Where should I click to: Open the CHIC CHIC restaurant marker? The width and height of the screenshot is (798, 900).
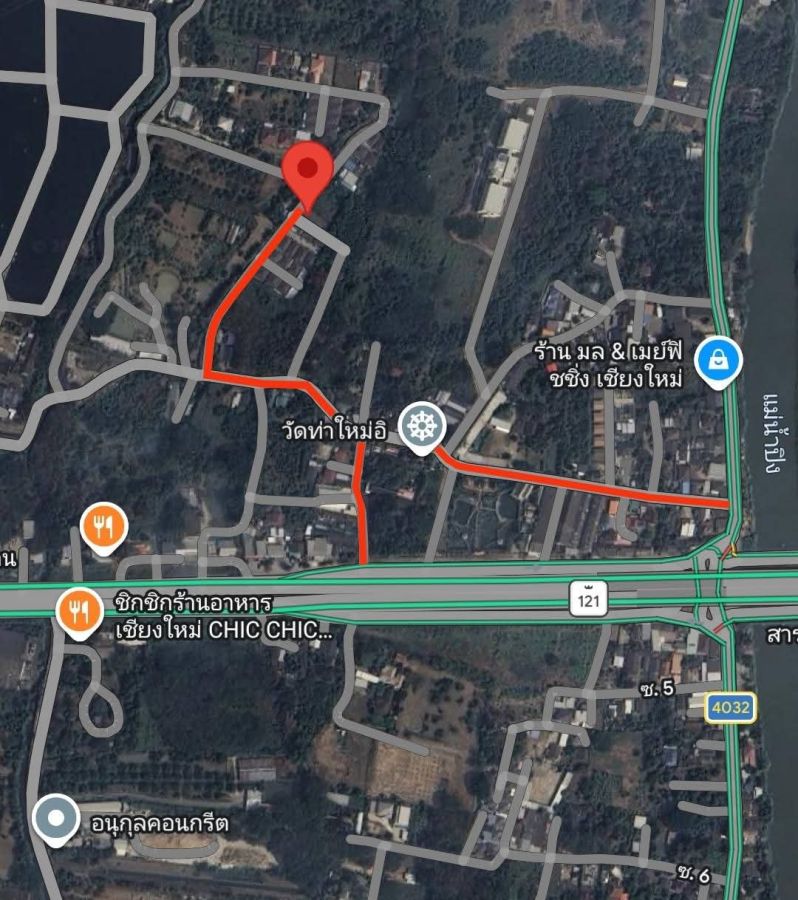coord(78,611)
